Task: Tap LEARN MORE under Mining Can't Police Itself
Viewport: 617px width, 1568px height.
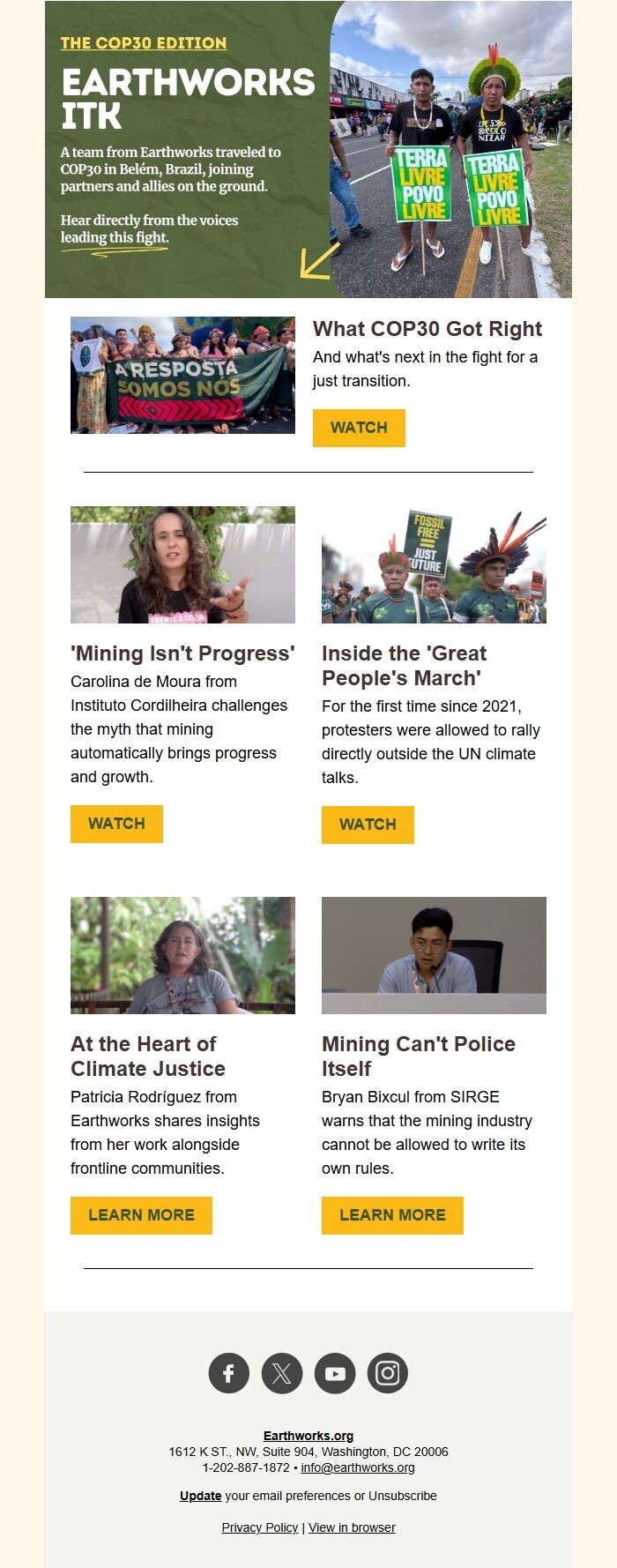Action: point(392,1215)
